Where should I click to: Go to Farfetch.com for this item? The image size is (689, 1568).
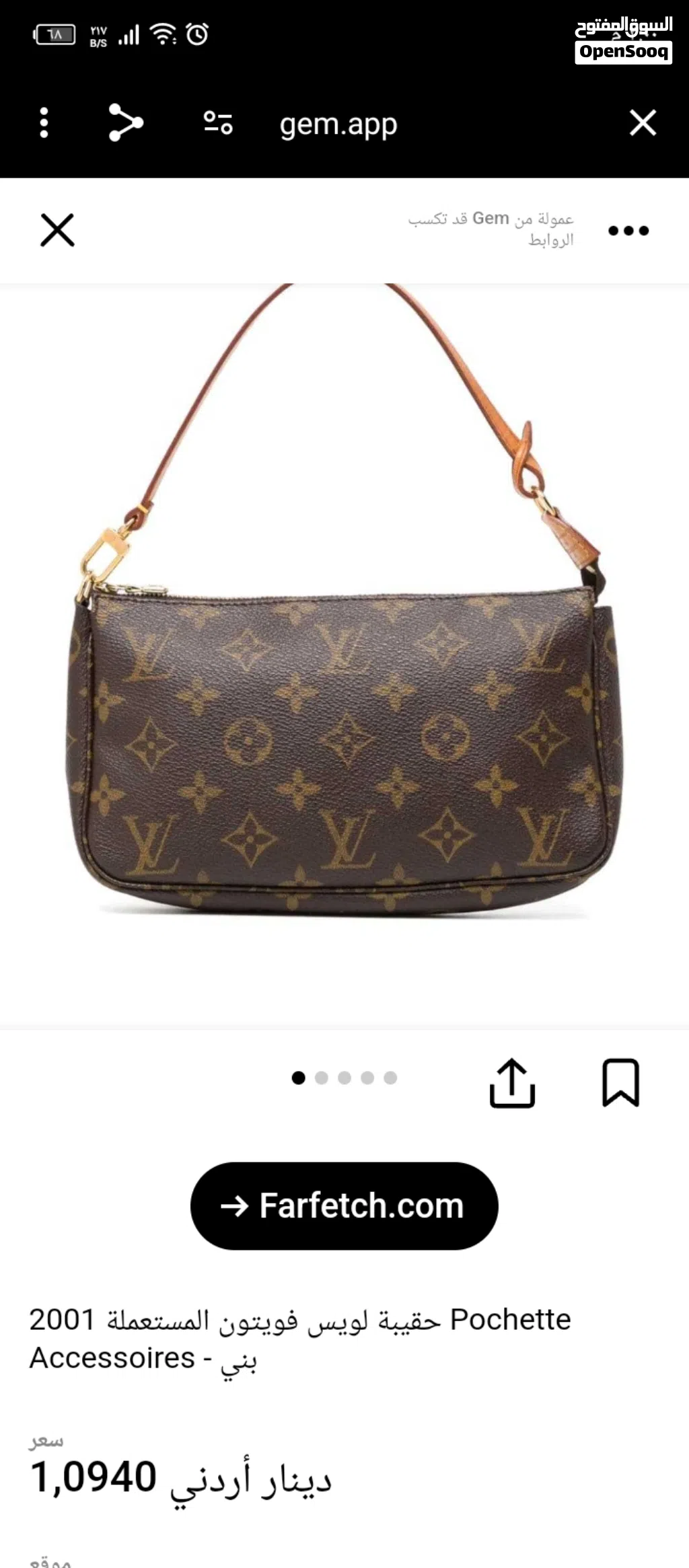[x=344, y=1206]
